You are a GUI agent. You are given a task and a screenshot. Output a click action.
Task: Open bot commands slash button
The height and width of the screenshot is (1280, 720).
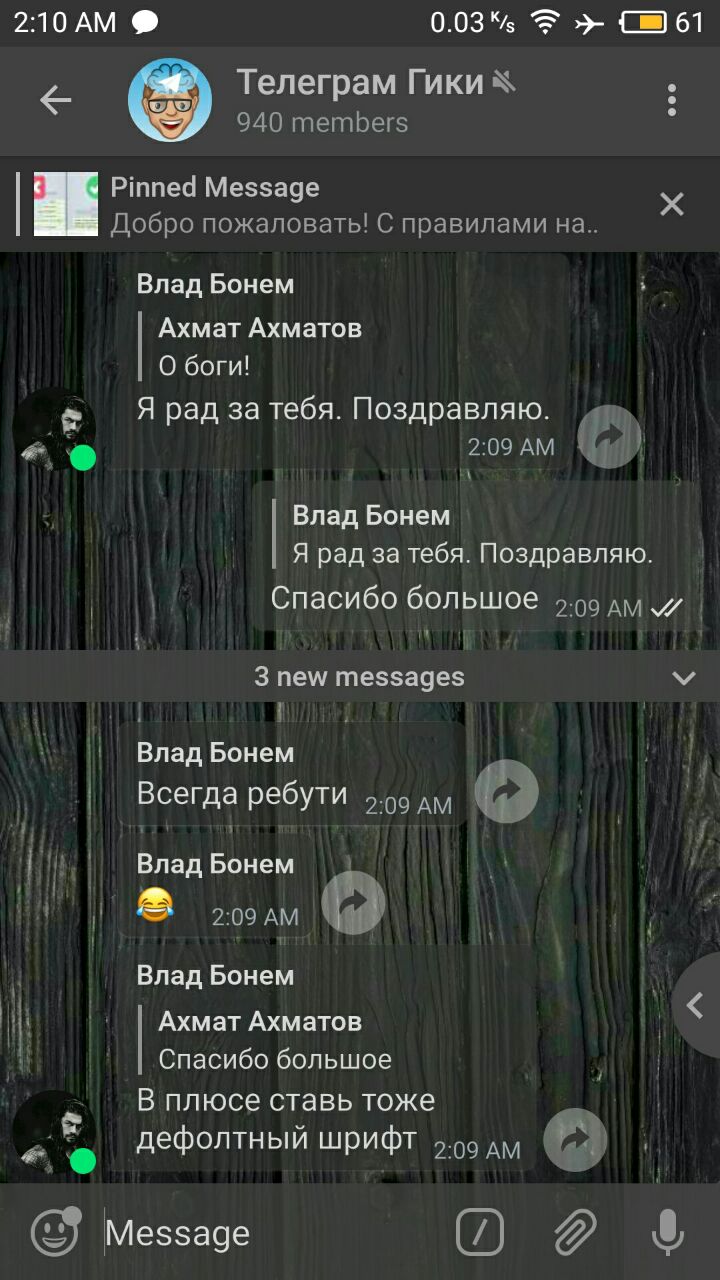coord(480,1233)
